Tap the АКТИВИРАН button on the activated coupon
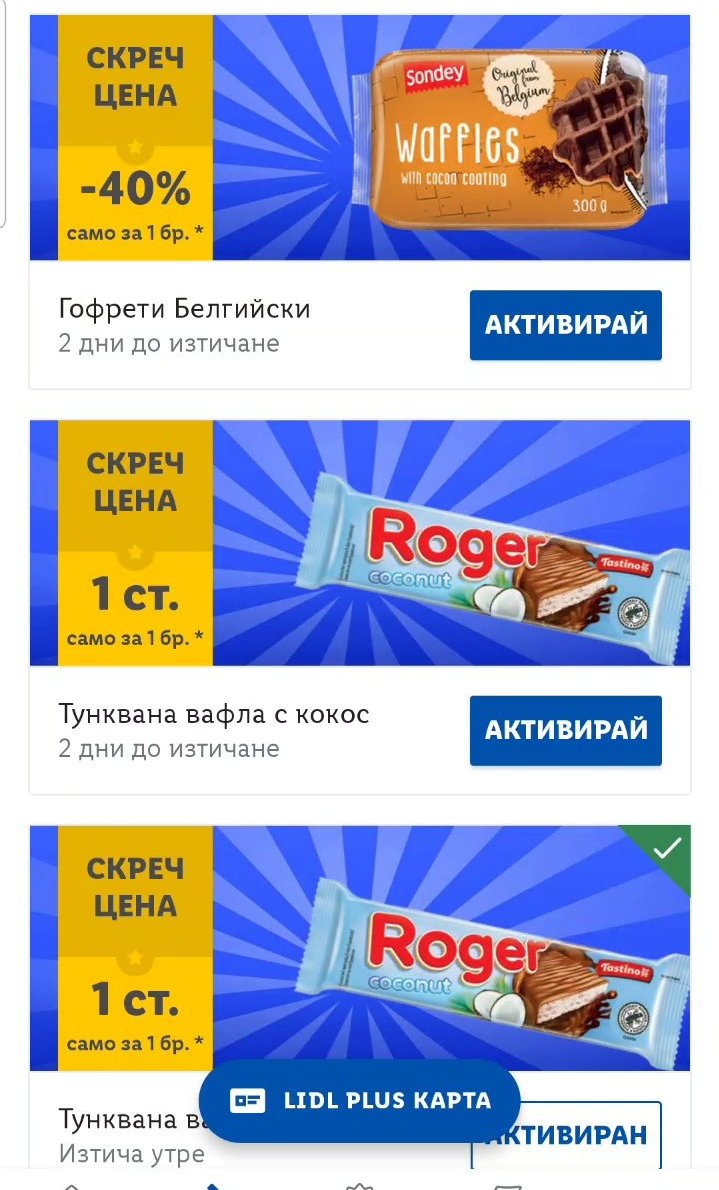This screenshot has width=719, height=1190. click(x=590, y=1136)
